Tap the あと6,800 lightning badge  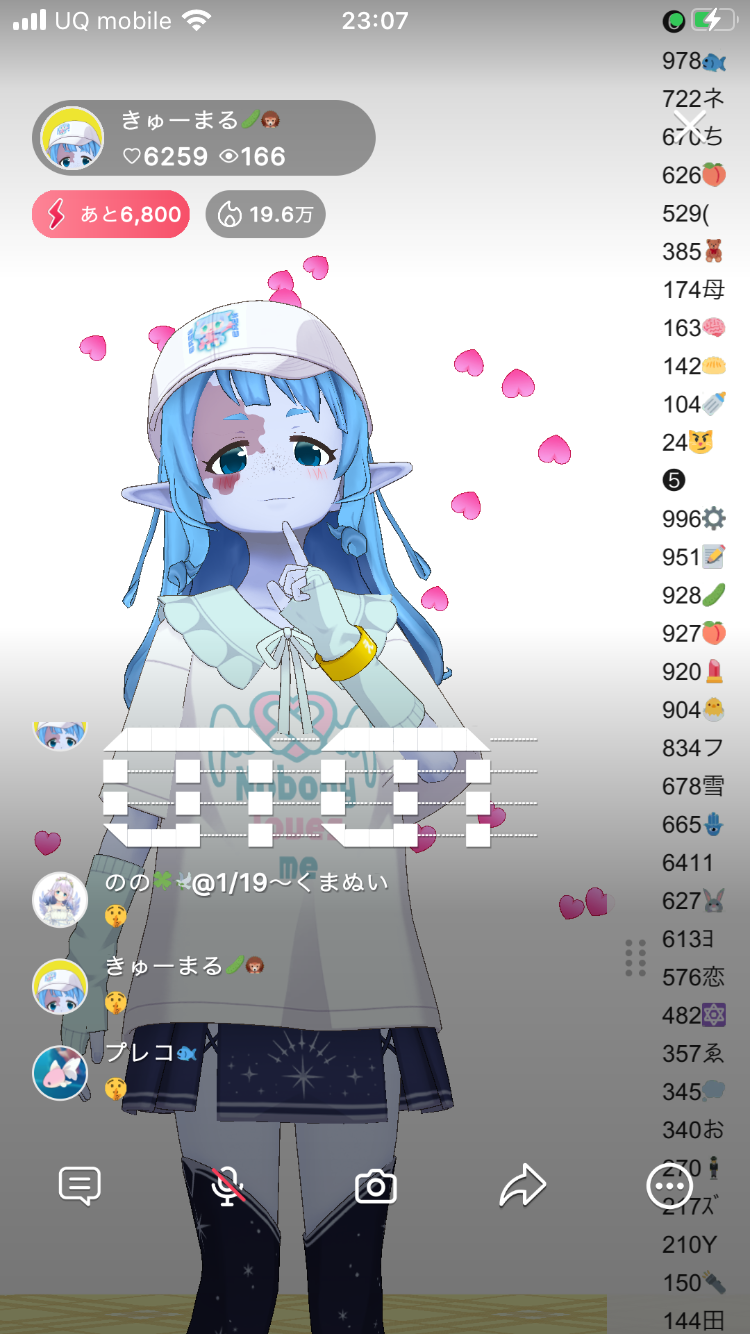click(x=111, y=214)
